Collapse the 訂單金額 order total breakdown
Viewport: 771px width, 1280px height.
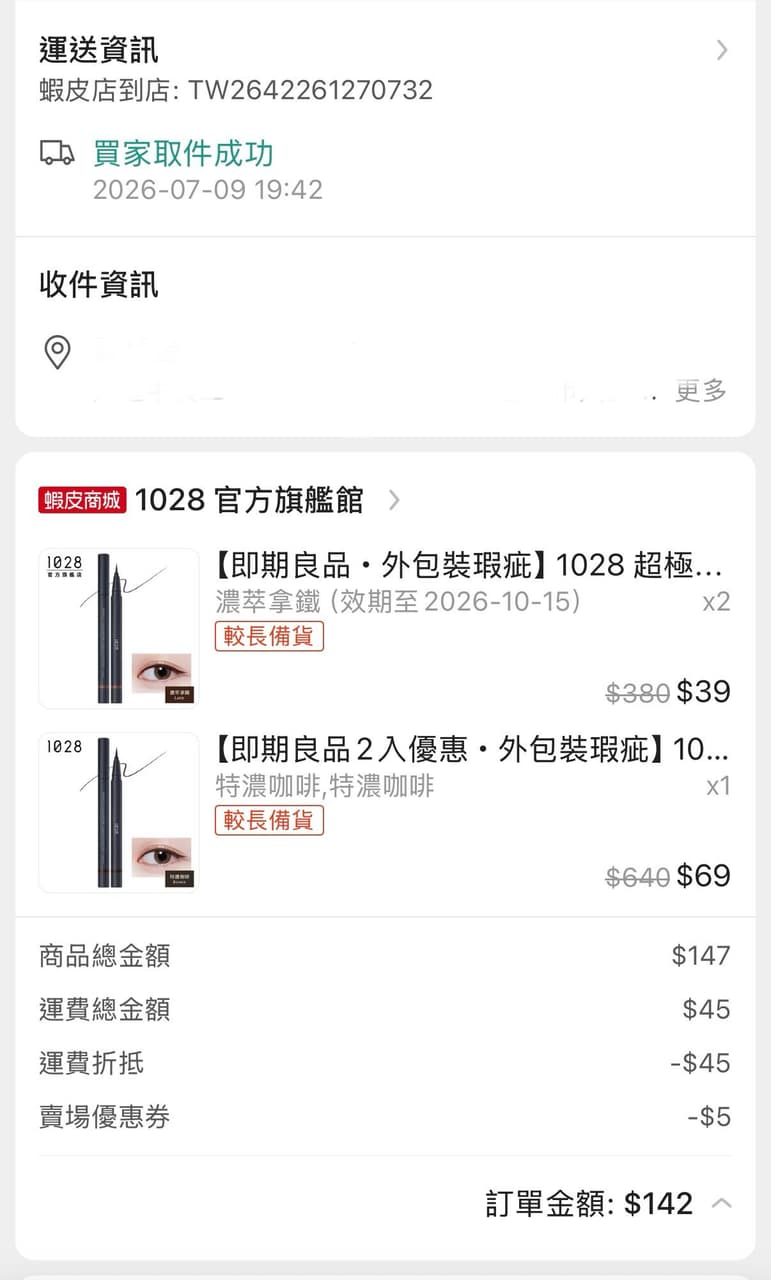[x=721, y=1203]
